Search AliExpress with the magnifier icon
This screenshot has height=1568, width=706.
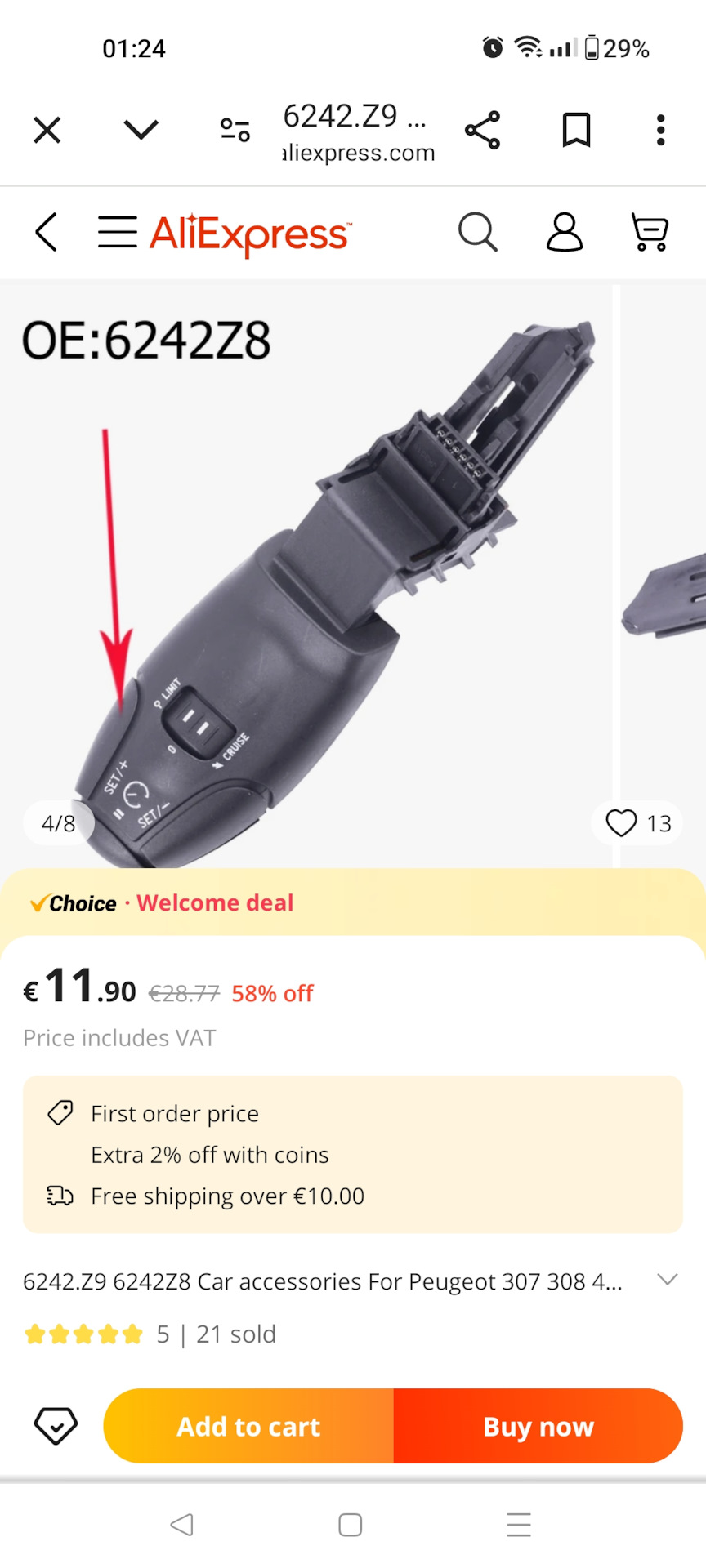click(x=478, y=232)
